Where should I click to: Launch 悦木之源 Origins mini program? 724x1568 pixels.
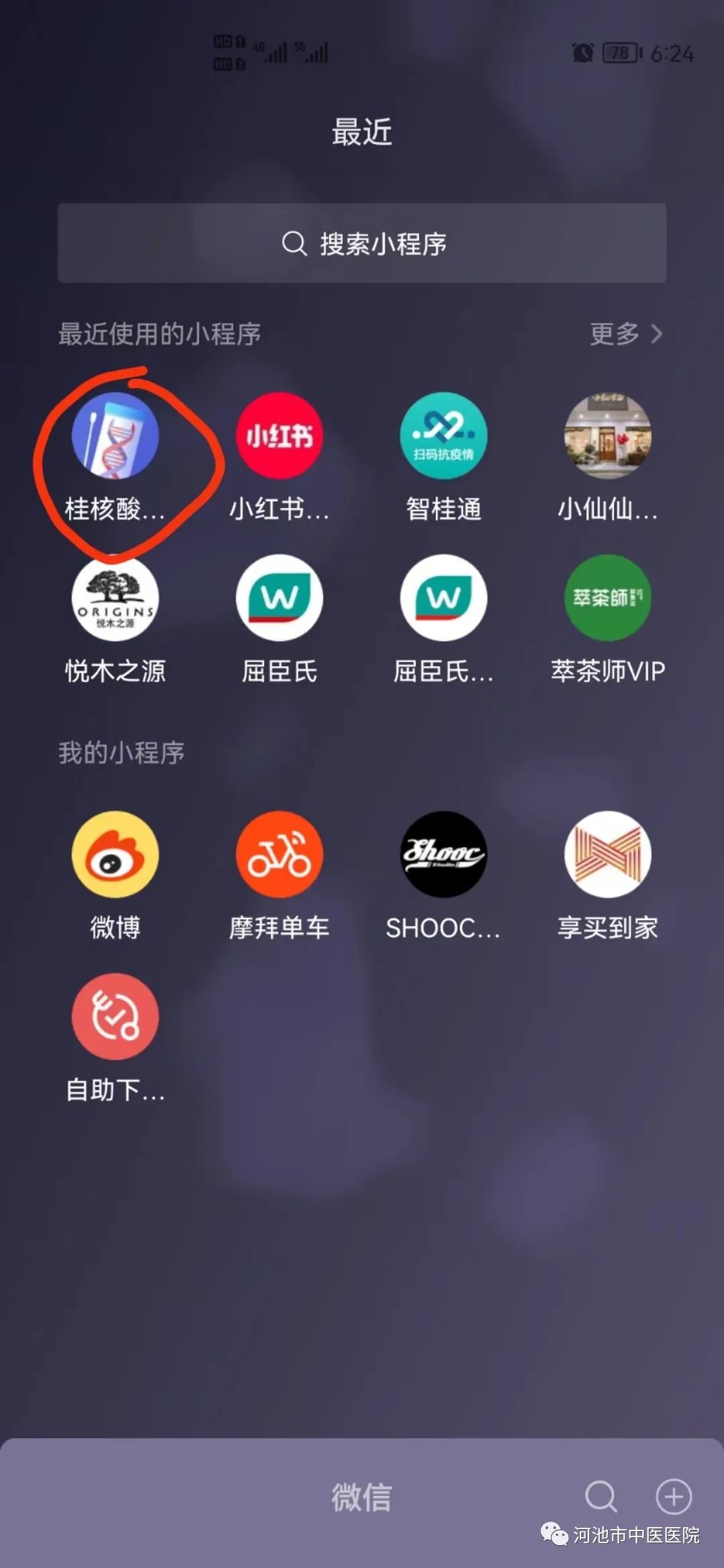[x=115, y=598]
